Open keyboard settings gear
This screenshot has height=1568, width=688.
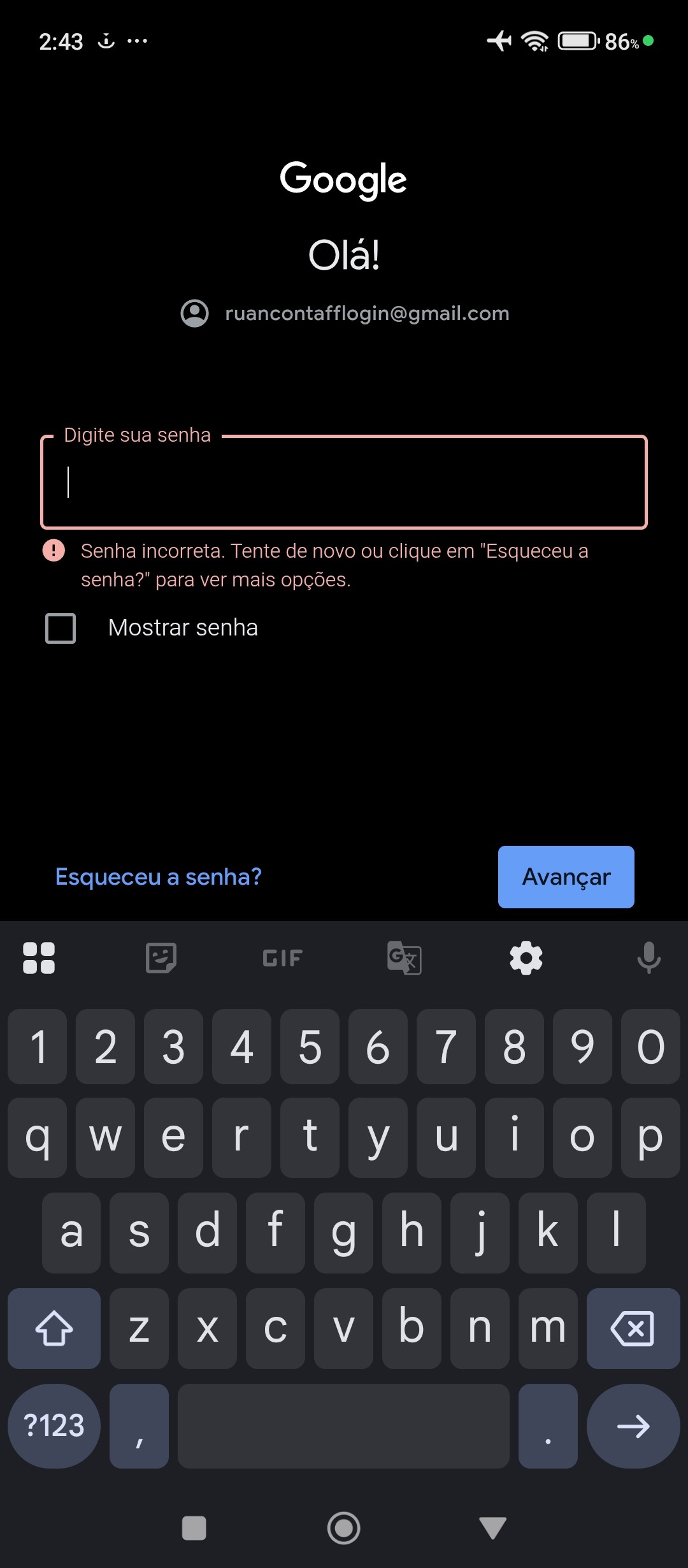click(x=526, y=958)
